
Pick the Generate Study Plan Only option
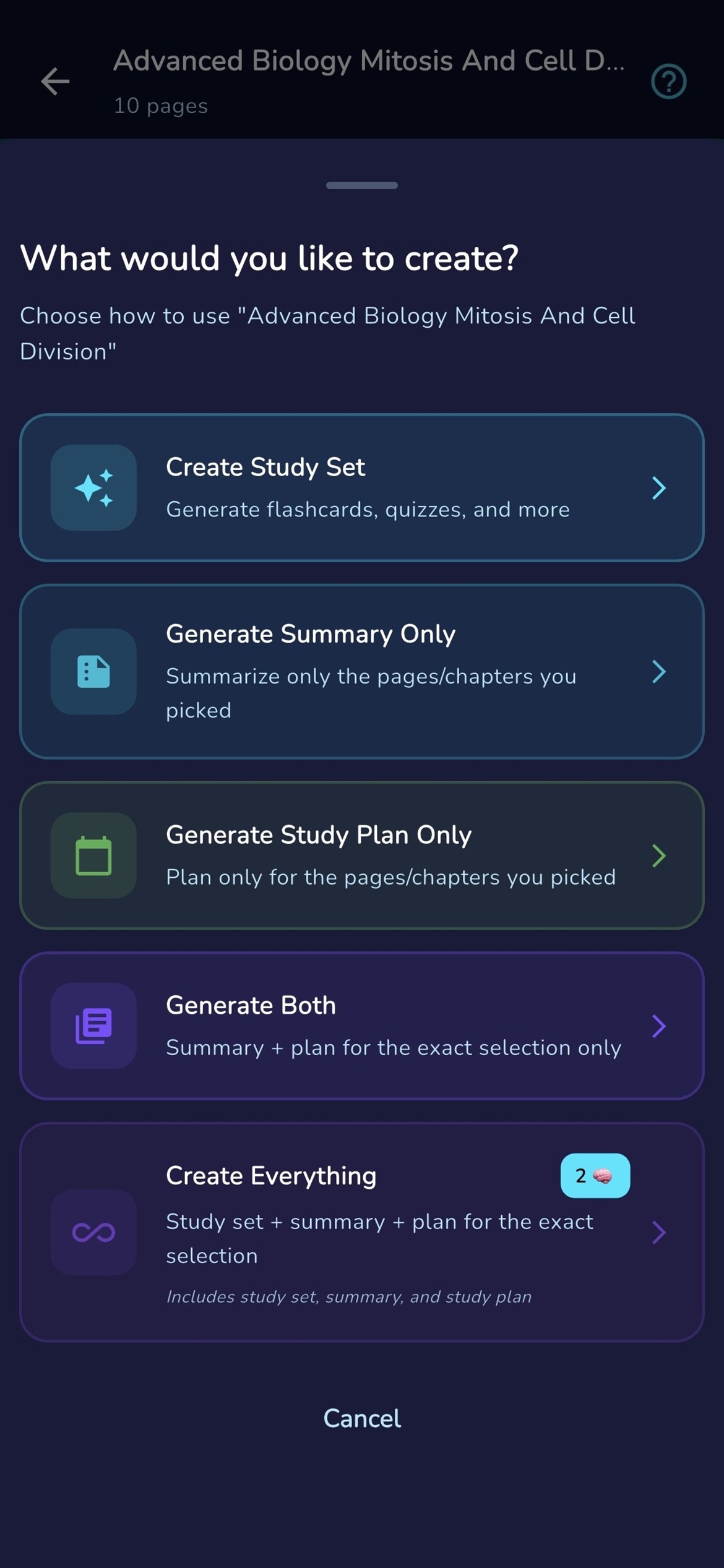(x=362, y=855)
